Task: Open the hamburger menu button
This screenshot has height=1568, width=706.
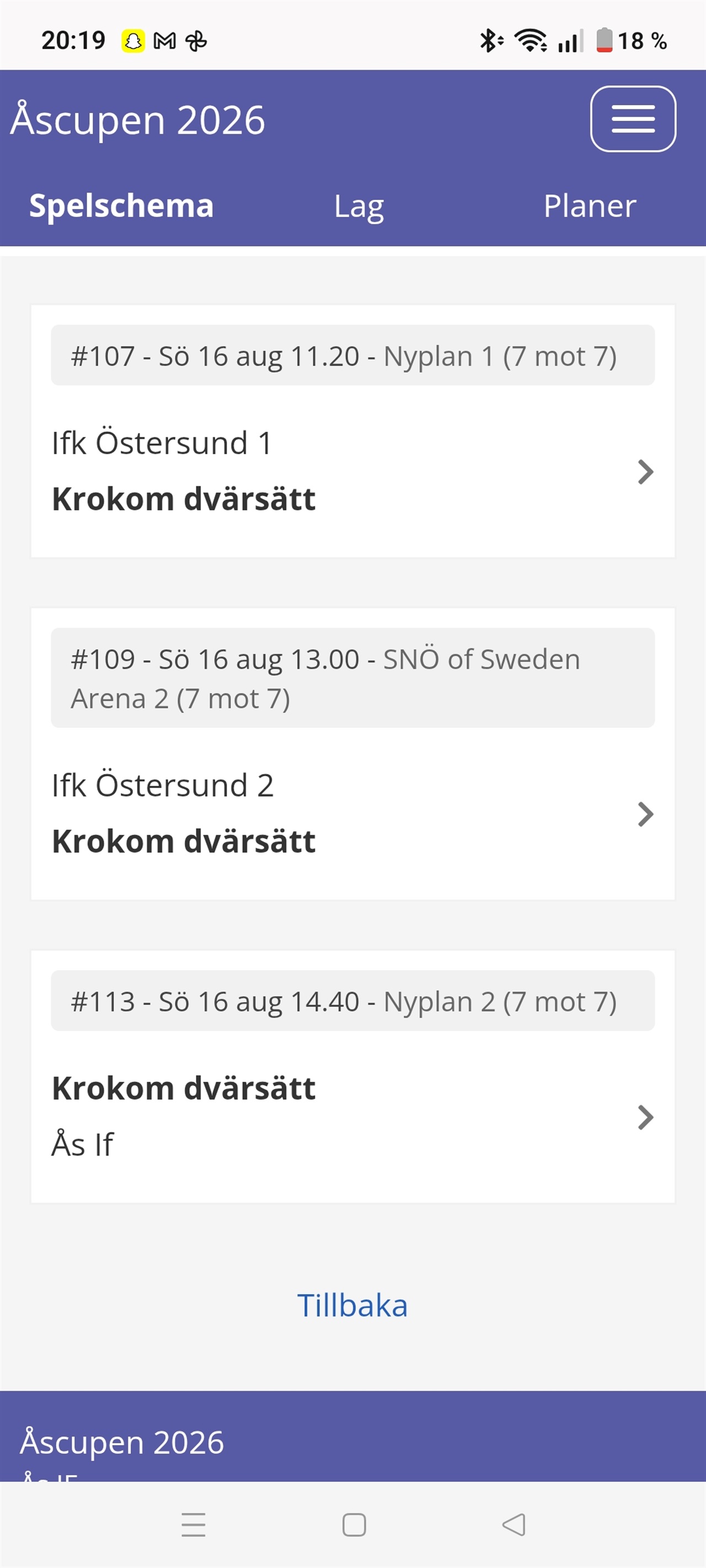Action: [633, 119]
